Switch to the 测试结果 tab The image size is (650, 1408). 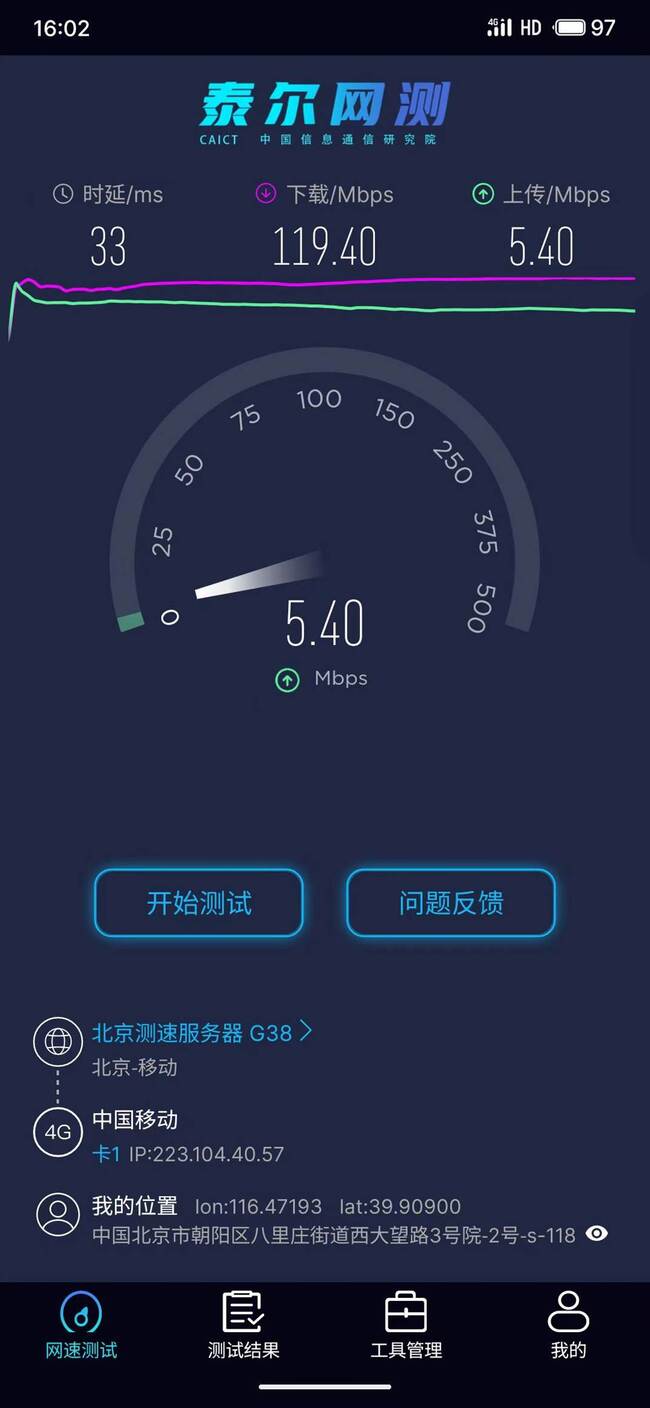tap(243, 1325)
